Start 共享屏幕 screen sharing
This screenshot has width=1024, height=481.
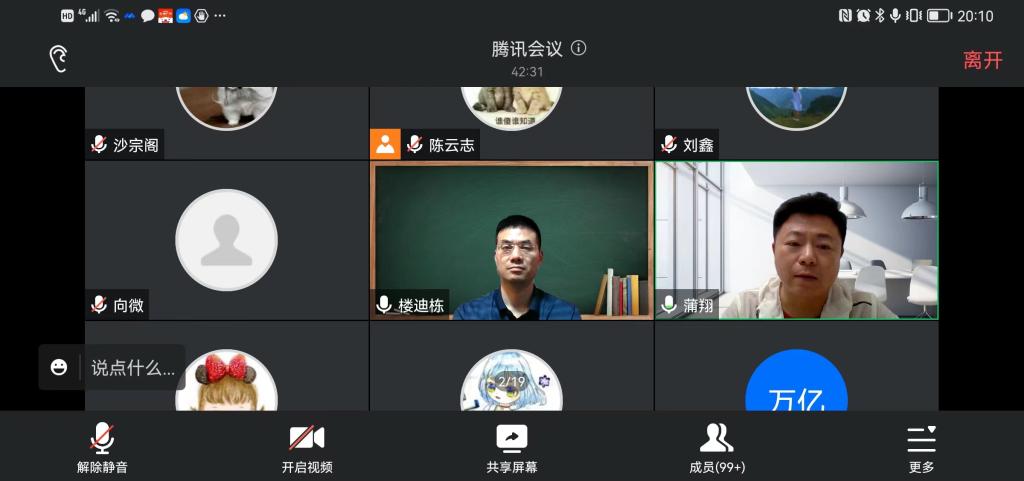(x=512, y=447)
